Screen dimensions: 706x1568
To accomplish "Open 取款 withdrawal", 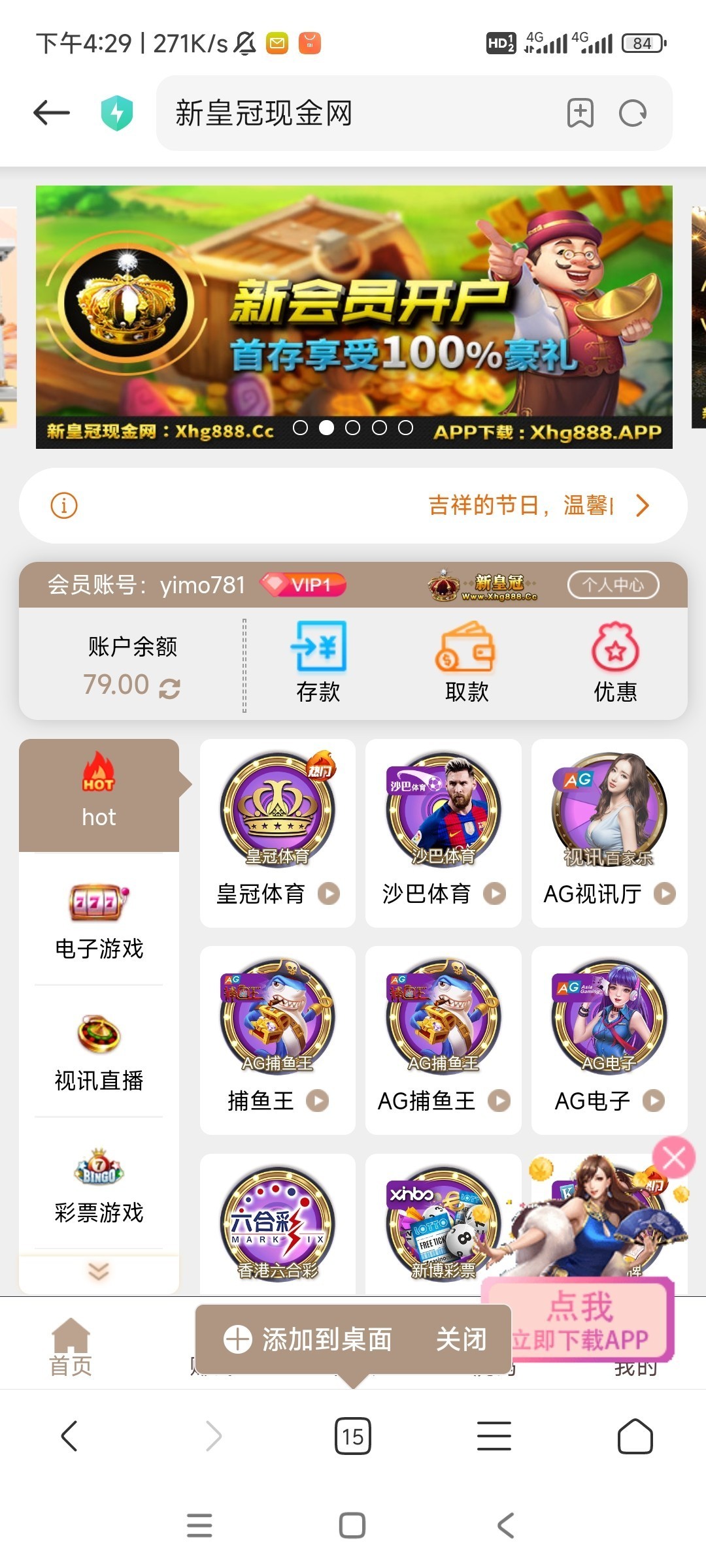I will point(466,662).
